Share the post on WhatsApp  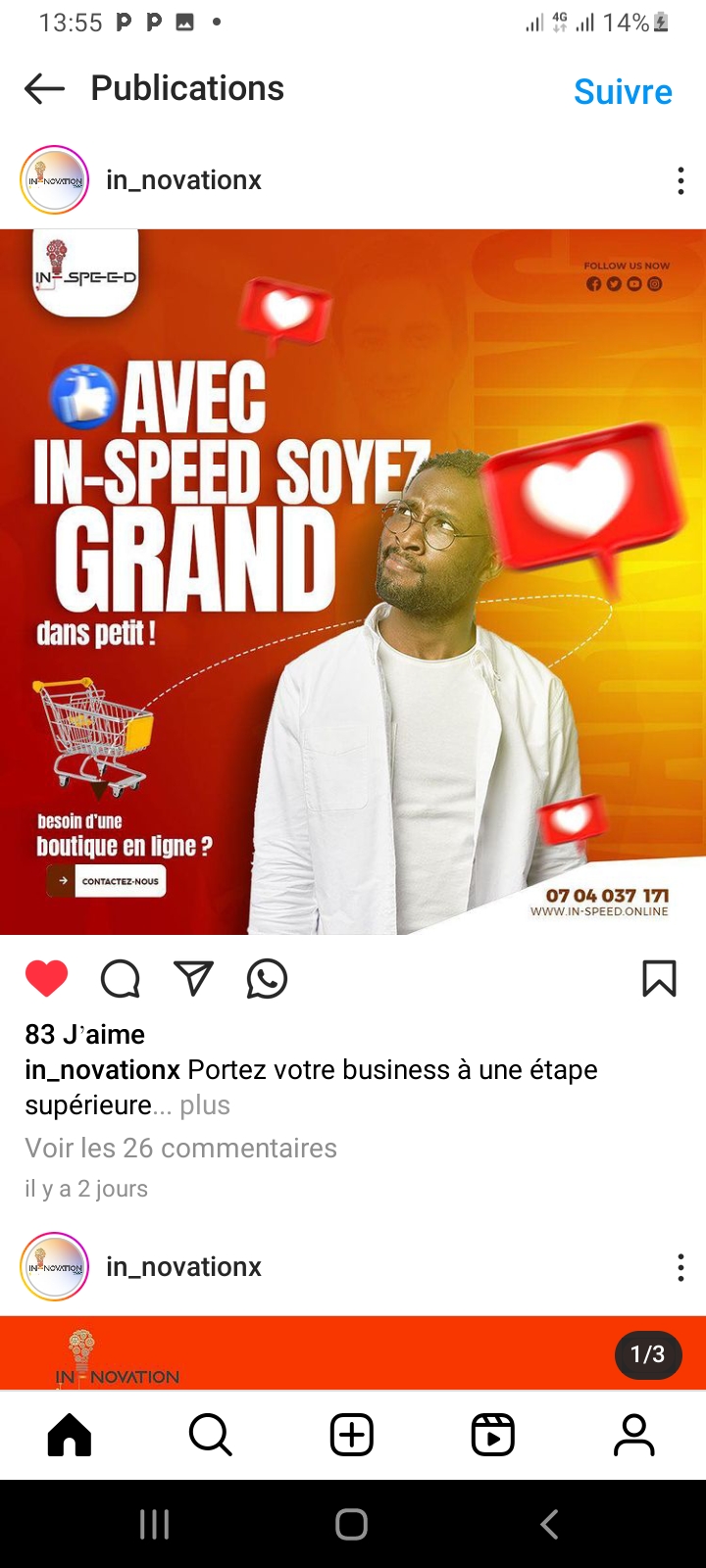pos(267,978)
